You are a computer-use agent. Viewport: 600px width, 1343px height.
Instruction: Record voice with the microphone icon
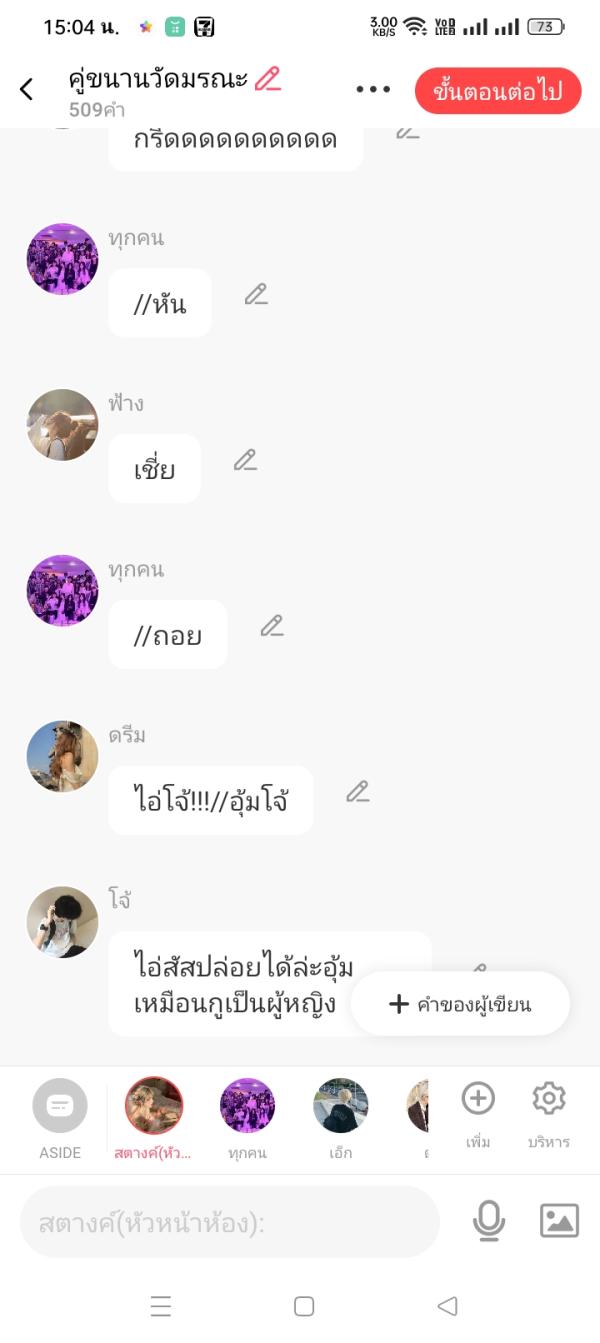pos(489,1221)
